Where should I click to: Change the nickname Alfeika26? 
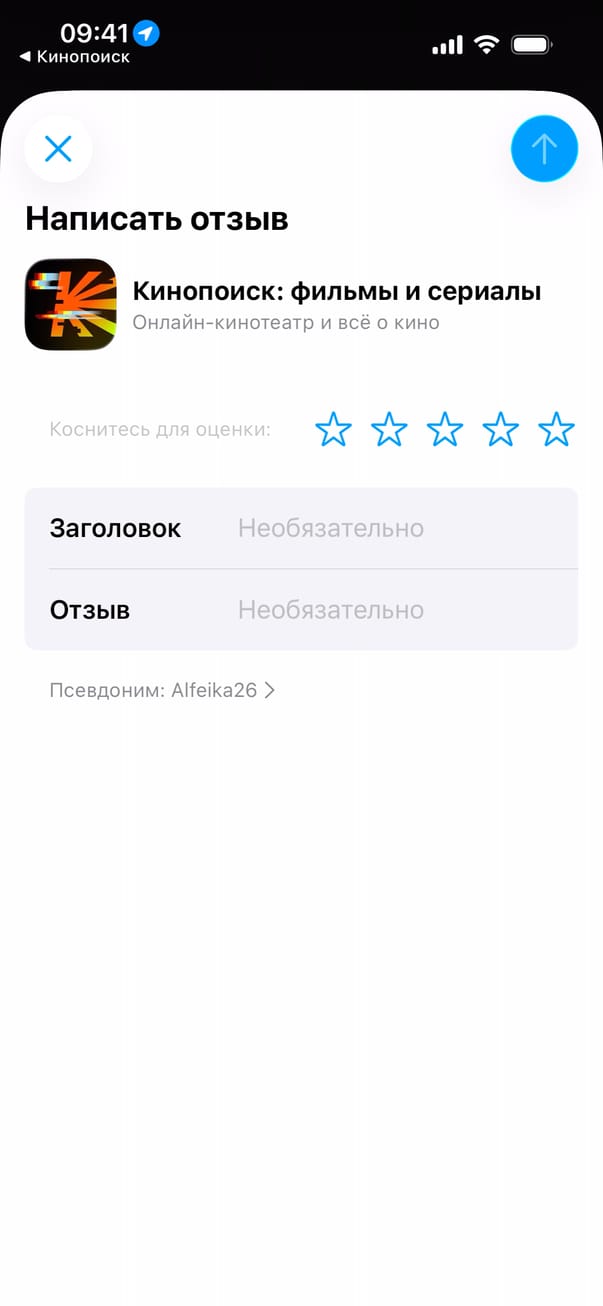pos(162,690)
